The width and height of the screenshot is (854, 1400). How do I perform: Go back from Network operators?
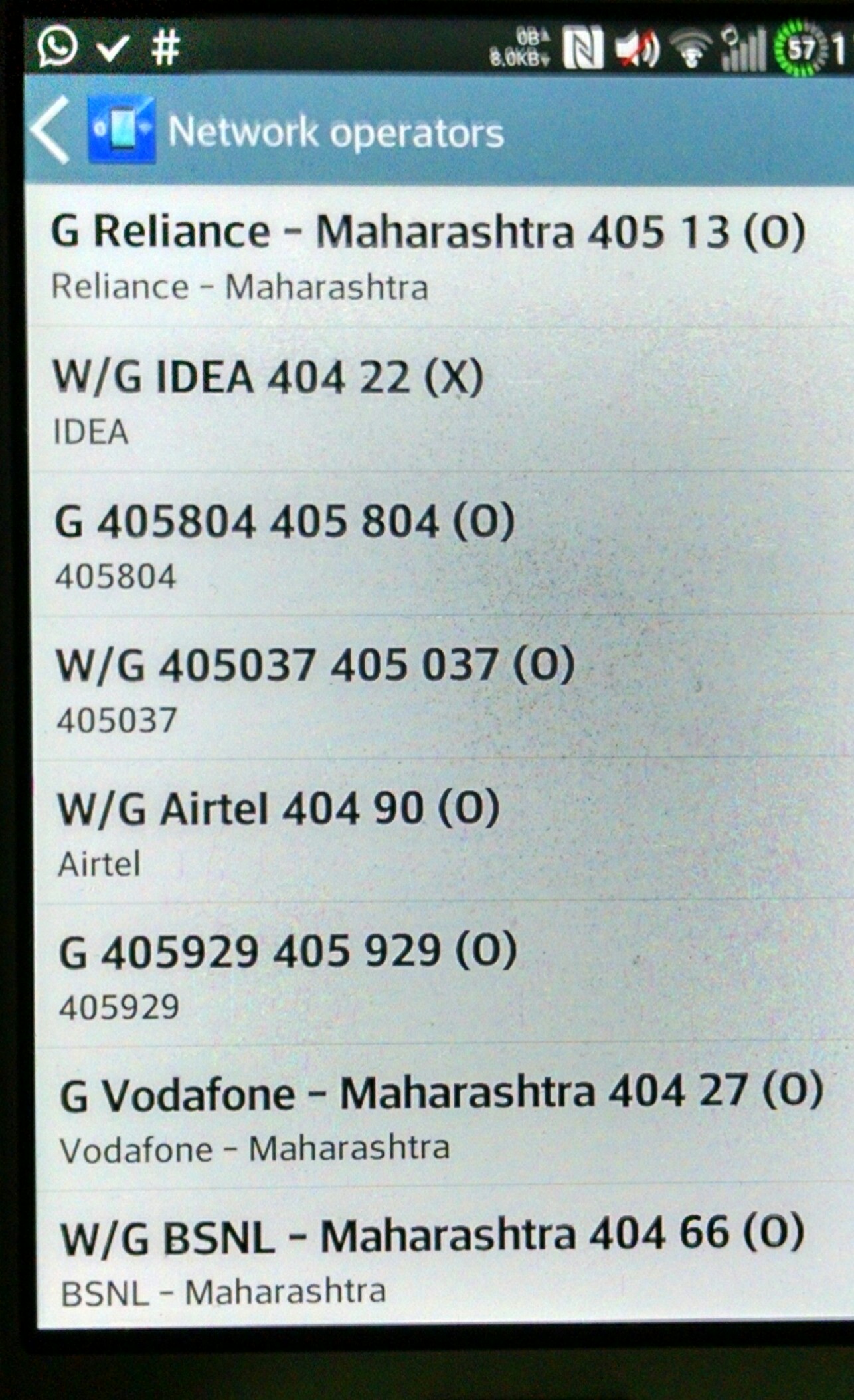coord(50,130)
